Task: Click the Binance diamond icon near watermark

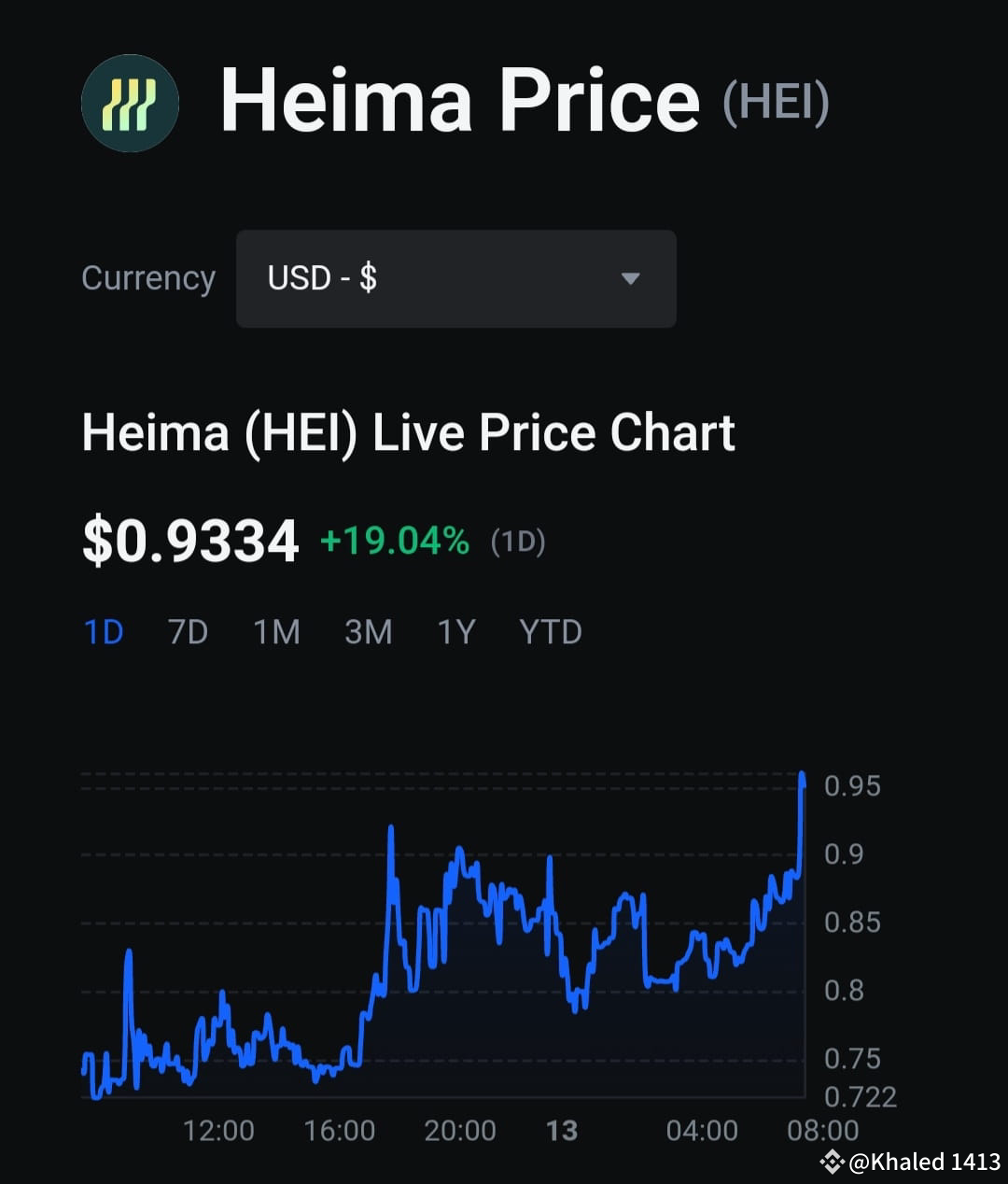Action: click(830, 1163)
